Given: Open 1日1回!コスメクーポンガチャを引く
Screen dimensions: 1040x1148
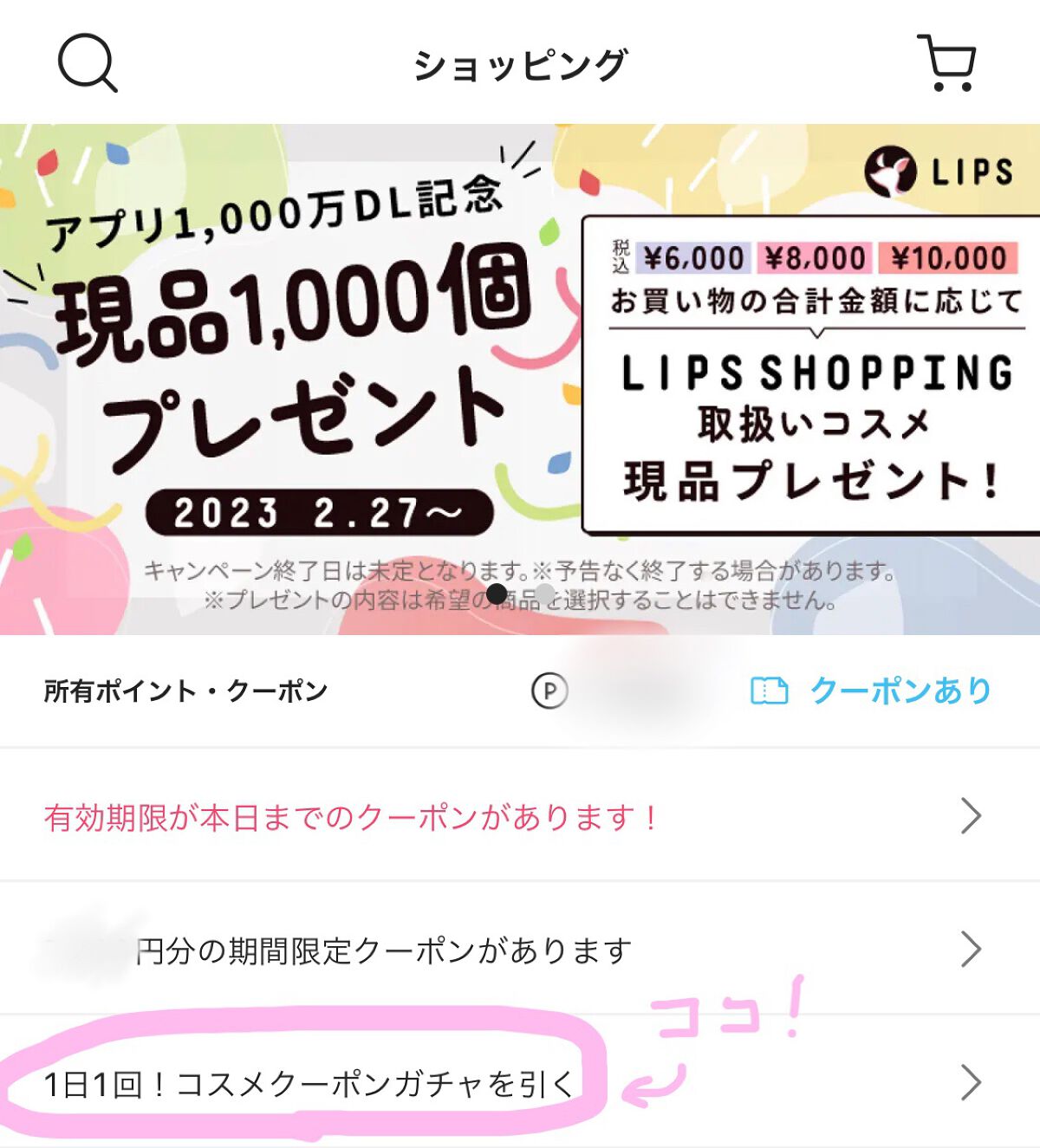Looking at the screenshot, I should pos(520,1083).
